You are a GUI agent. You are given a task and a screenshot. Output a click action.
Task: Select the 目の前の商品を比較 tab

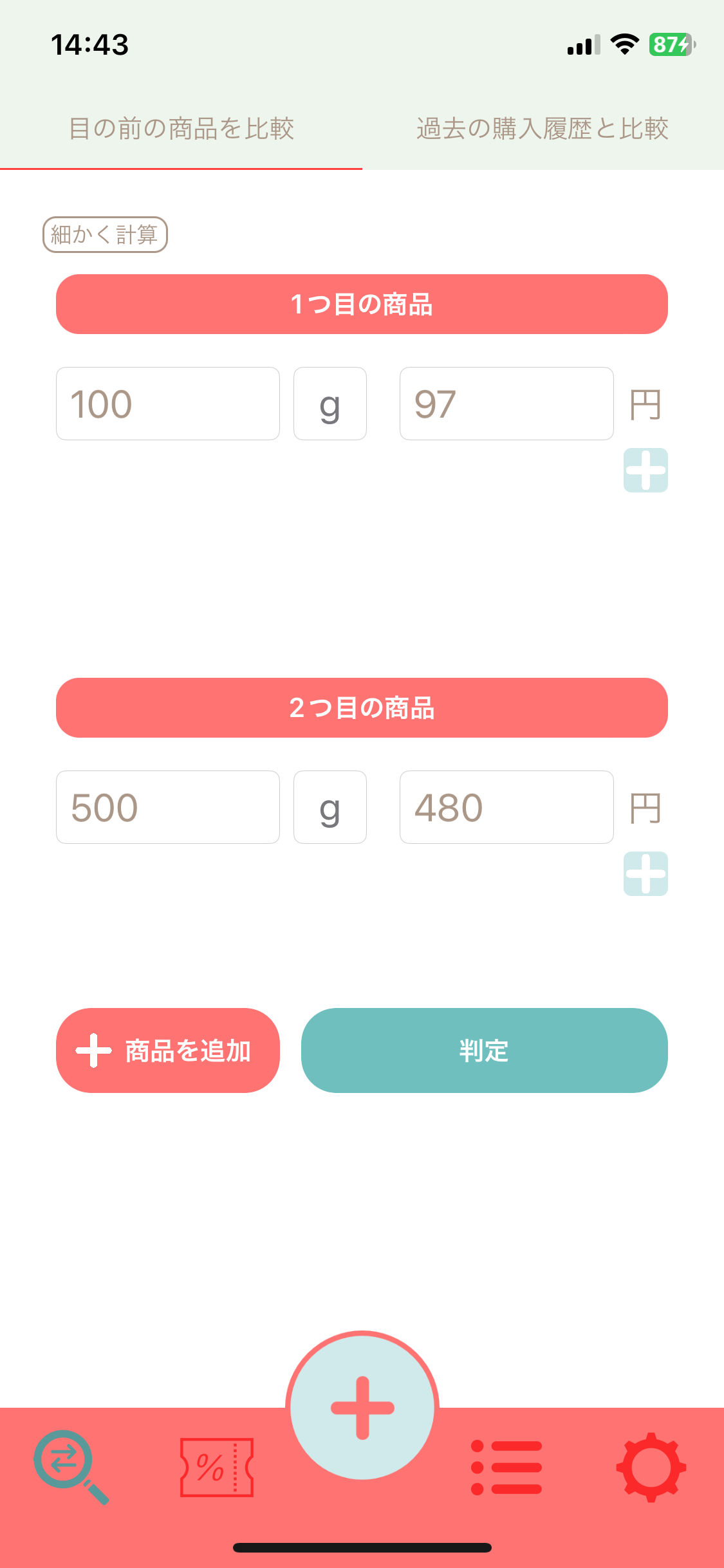point(181,129)
